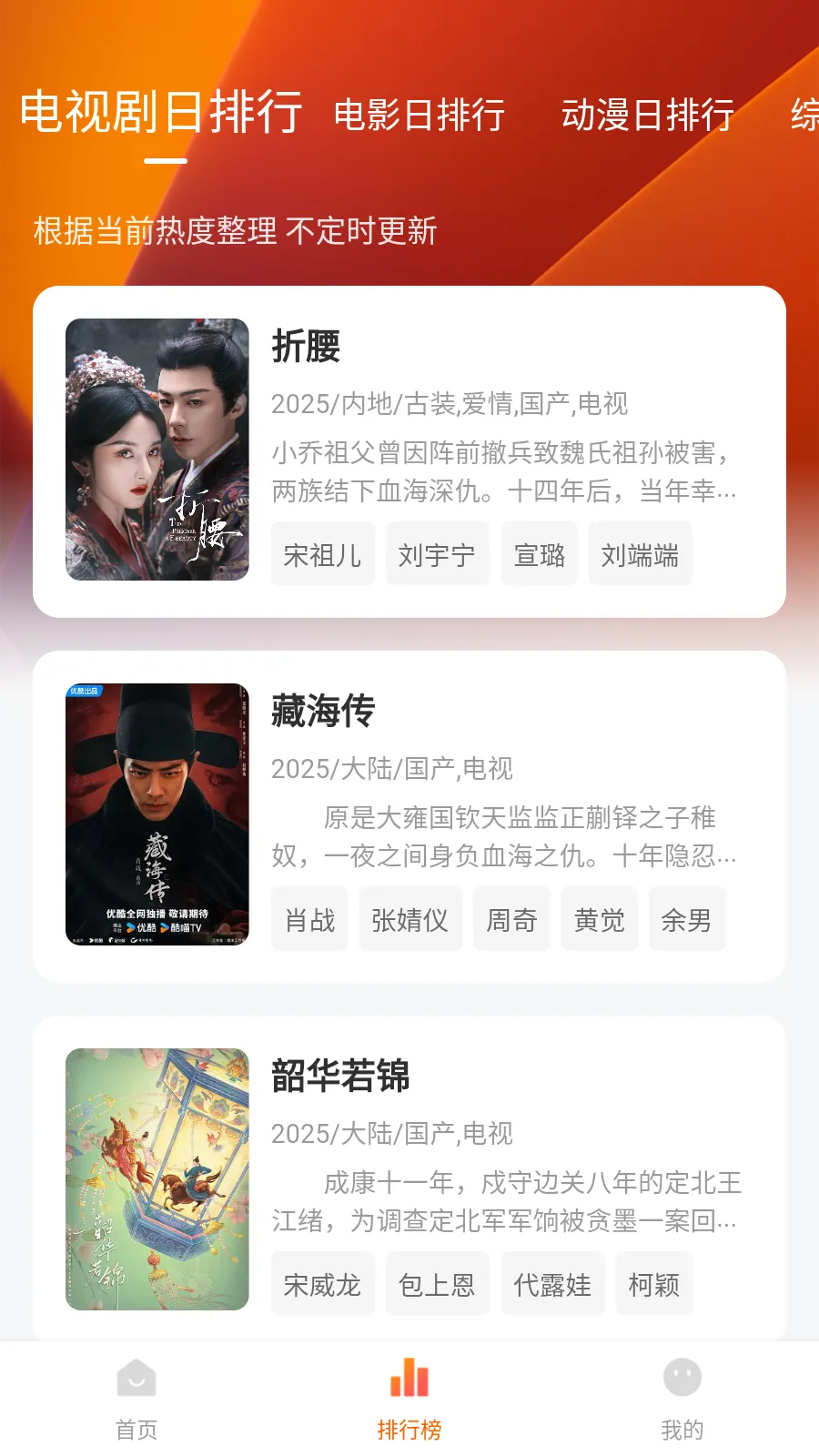Tap the face icon above 我的
819x1456 pixels.
pos(682,1377)
